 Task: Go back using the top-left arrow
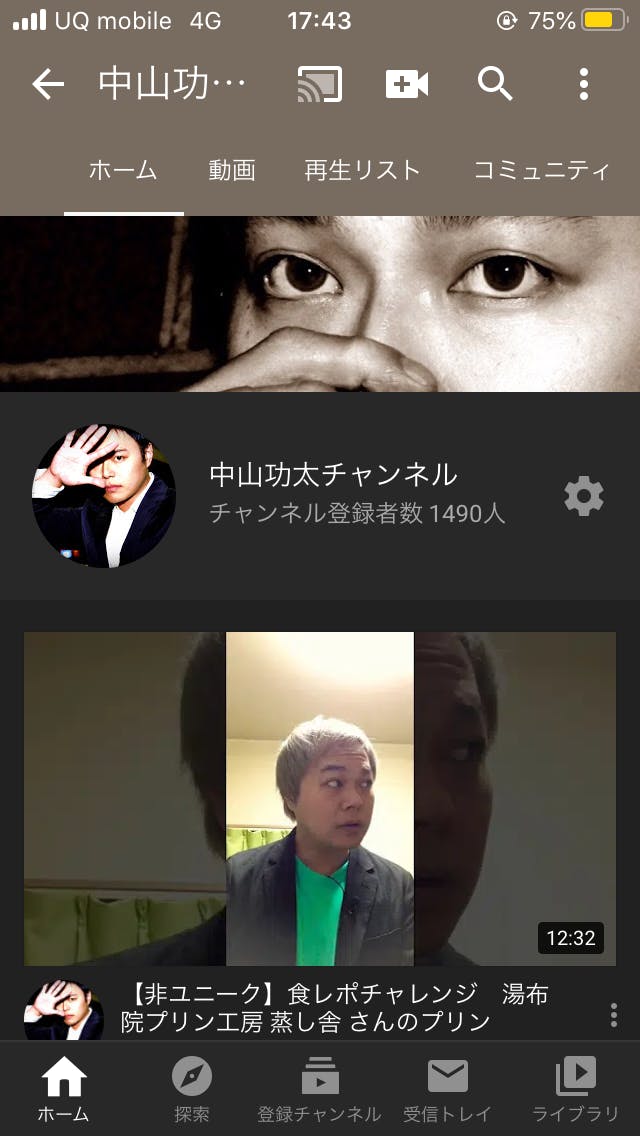point(48,85)
